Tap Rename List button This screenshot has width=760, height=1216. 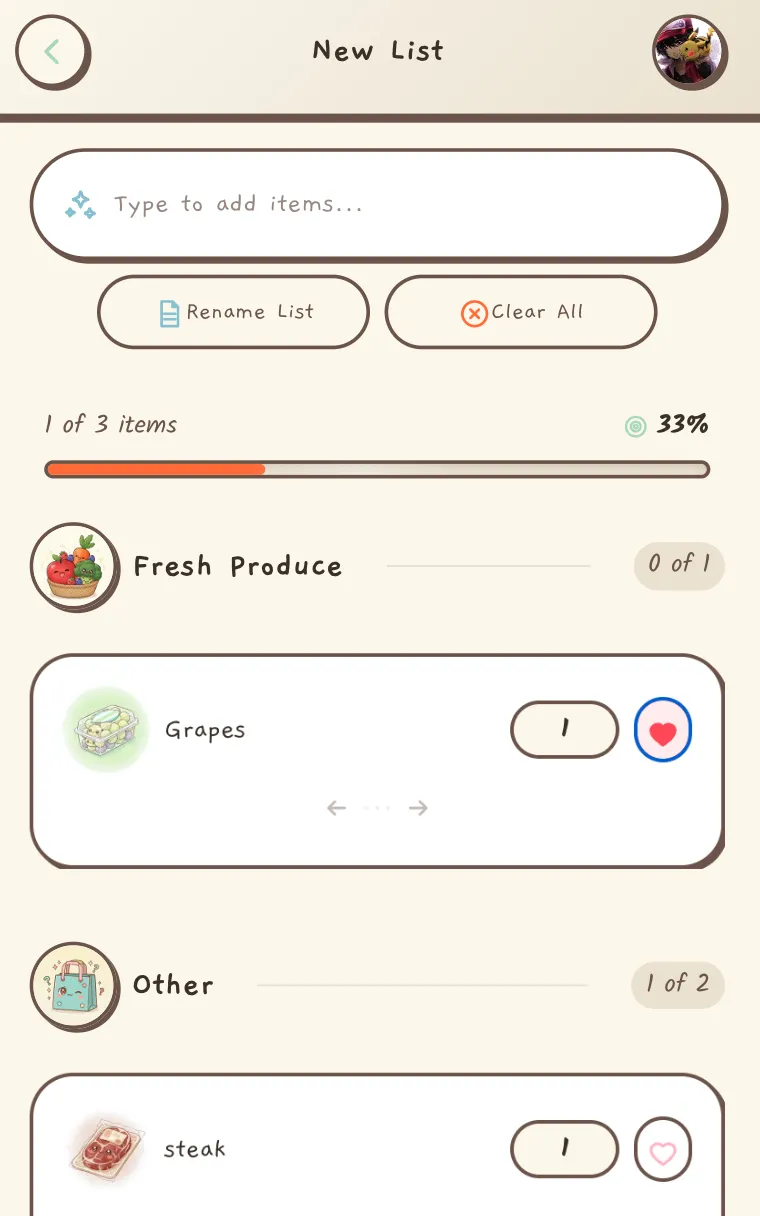(233, 312)
